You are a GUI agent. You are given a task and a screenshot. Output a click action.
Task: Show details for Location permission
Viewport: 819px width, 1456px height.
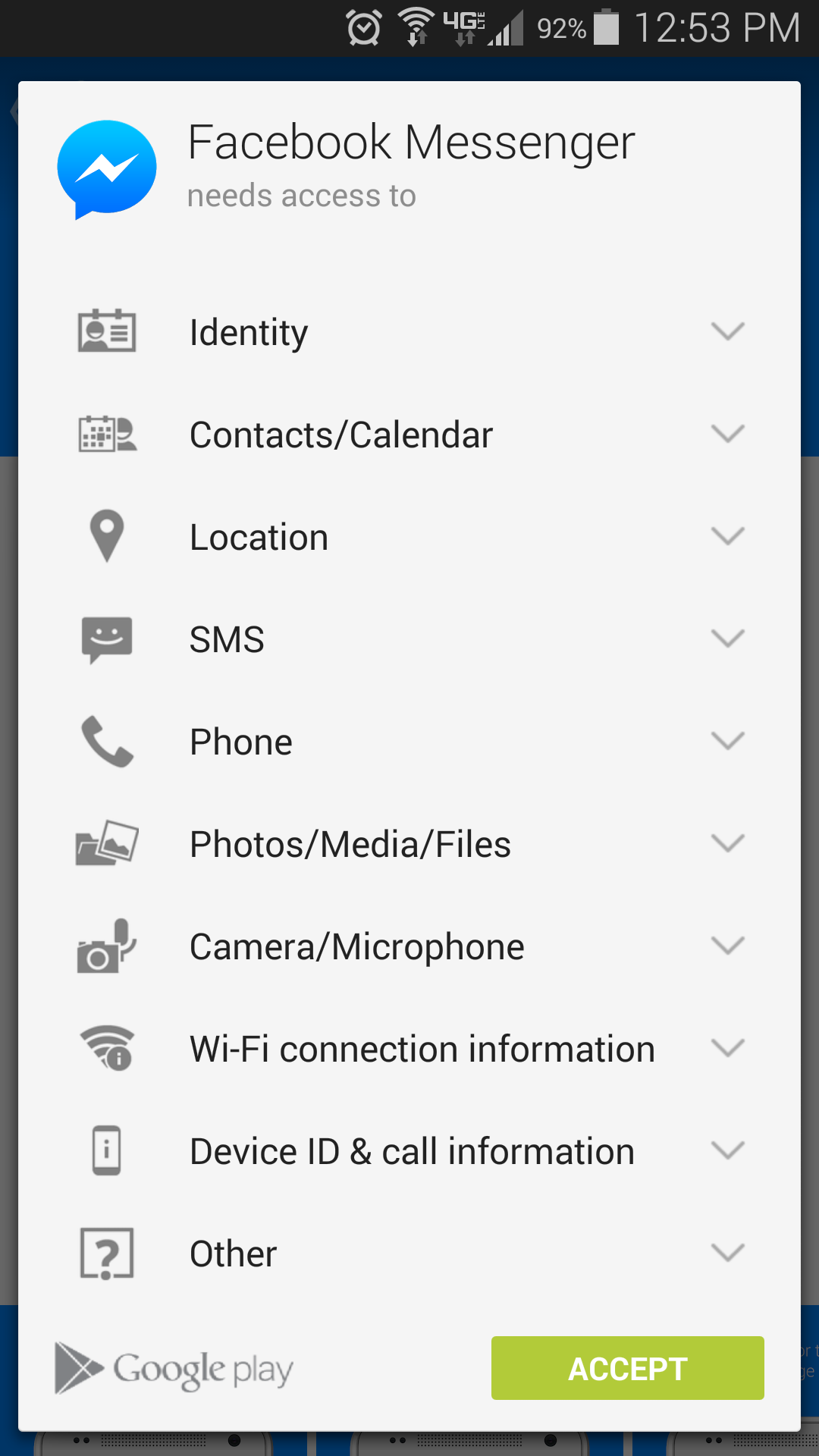[x=727, y=536]
